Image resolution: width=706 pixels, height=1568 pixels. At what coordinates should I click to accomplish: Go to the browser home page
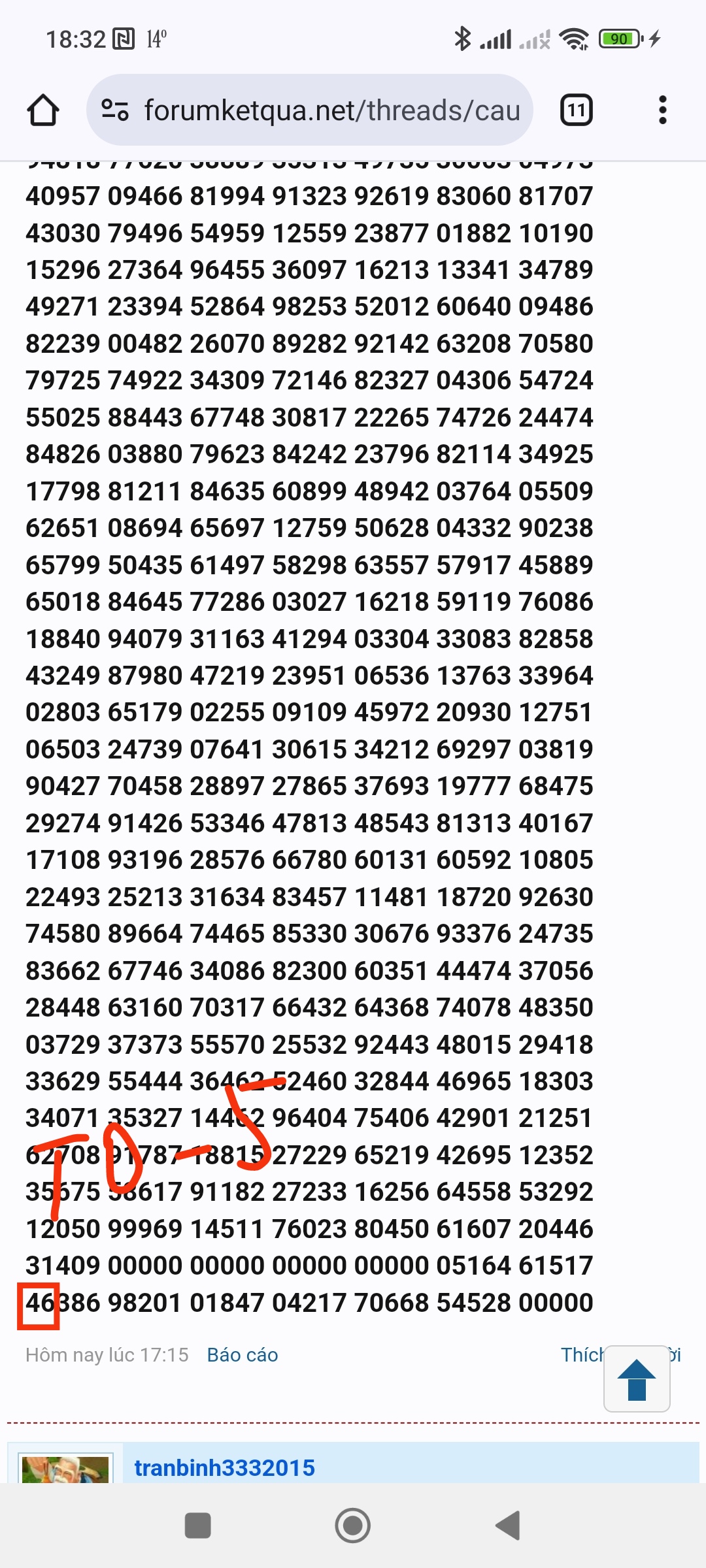[43, 110]
